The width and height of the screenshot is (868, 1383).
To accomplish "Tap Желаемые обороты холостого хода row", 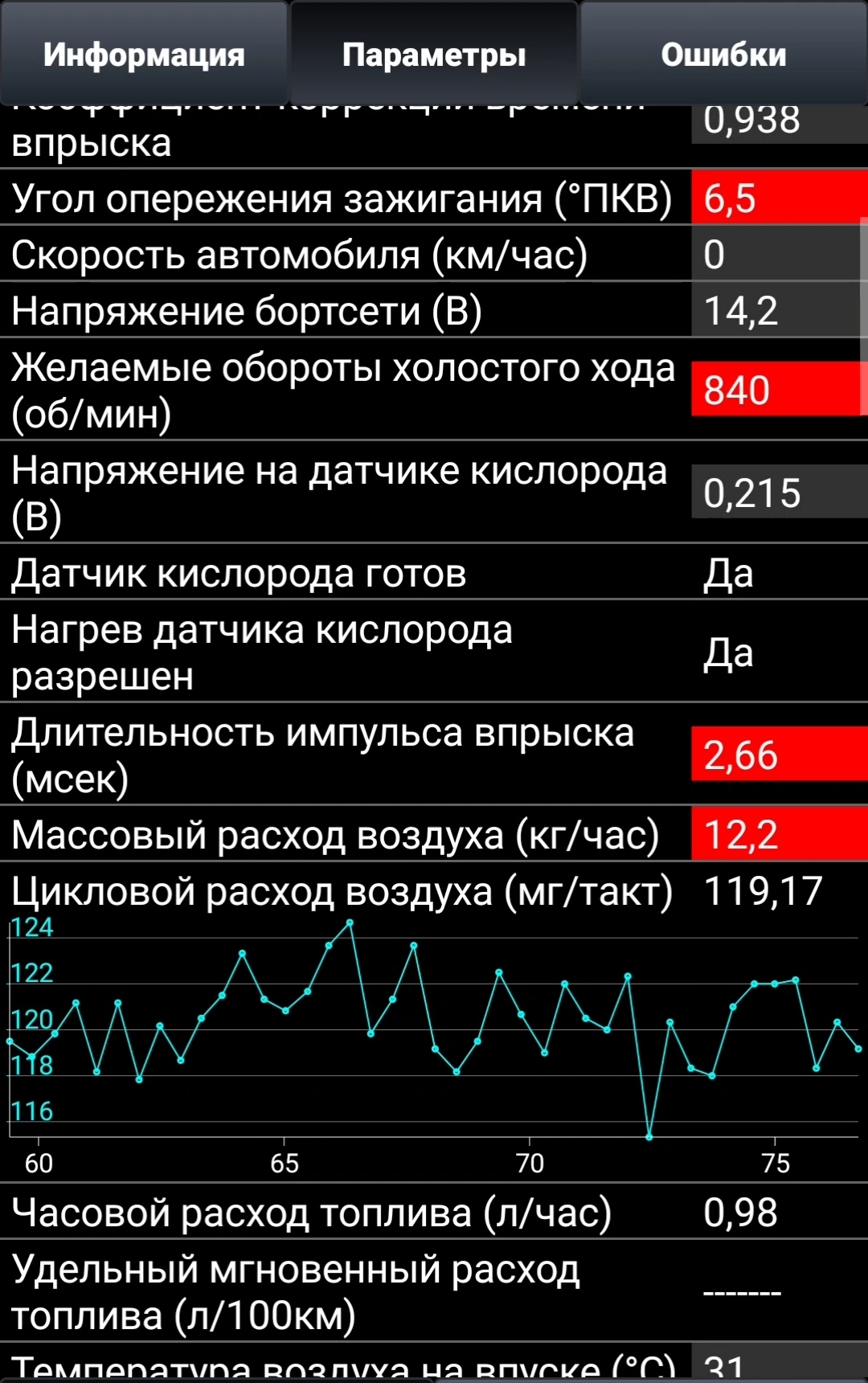I will click(342, 390).
